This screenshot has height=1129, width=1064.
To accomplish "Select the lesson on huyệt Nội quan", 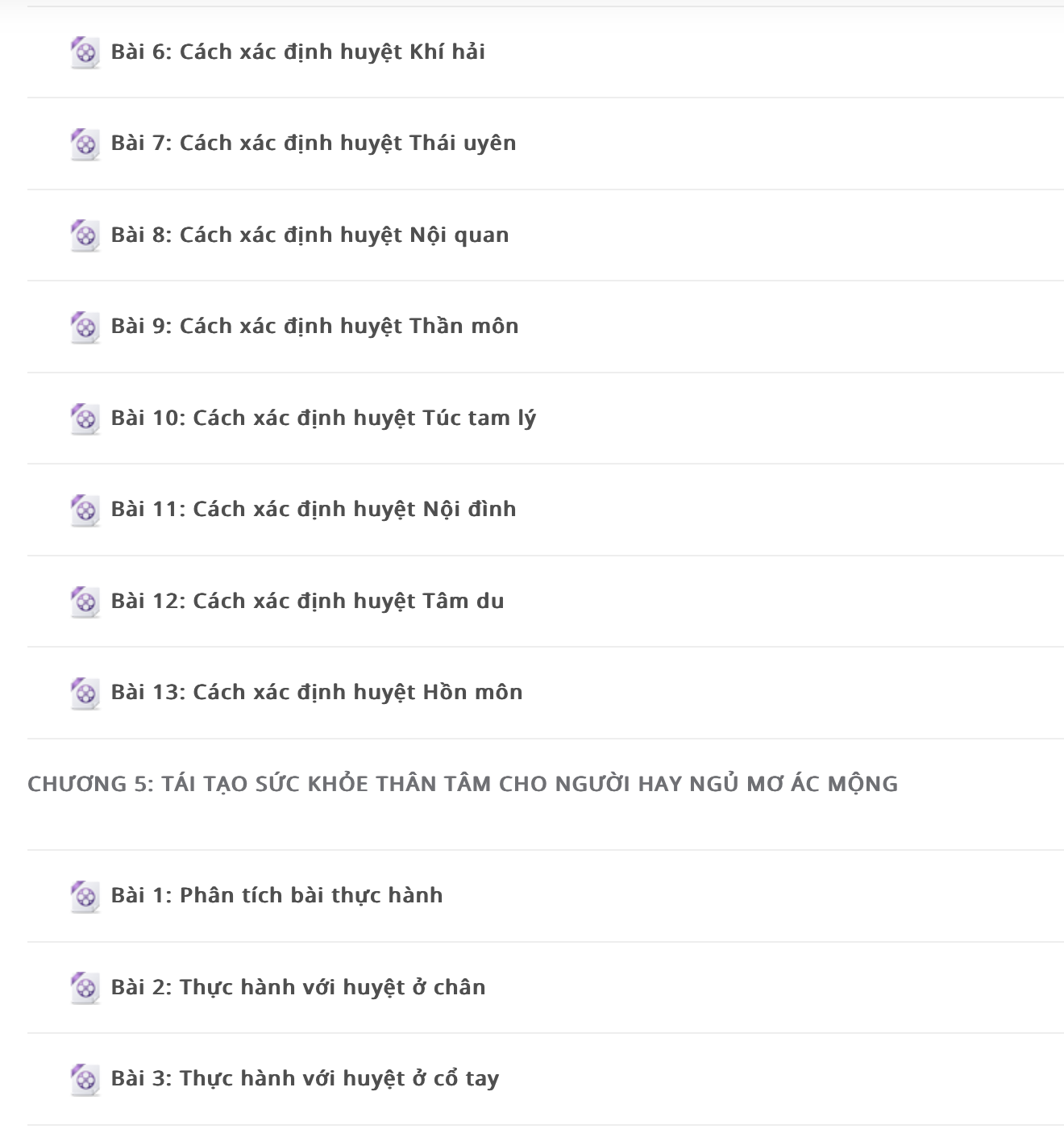I will click(310, 235).
